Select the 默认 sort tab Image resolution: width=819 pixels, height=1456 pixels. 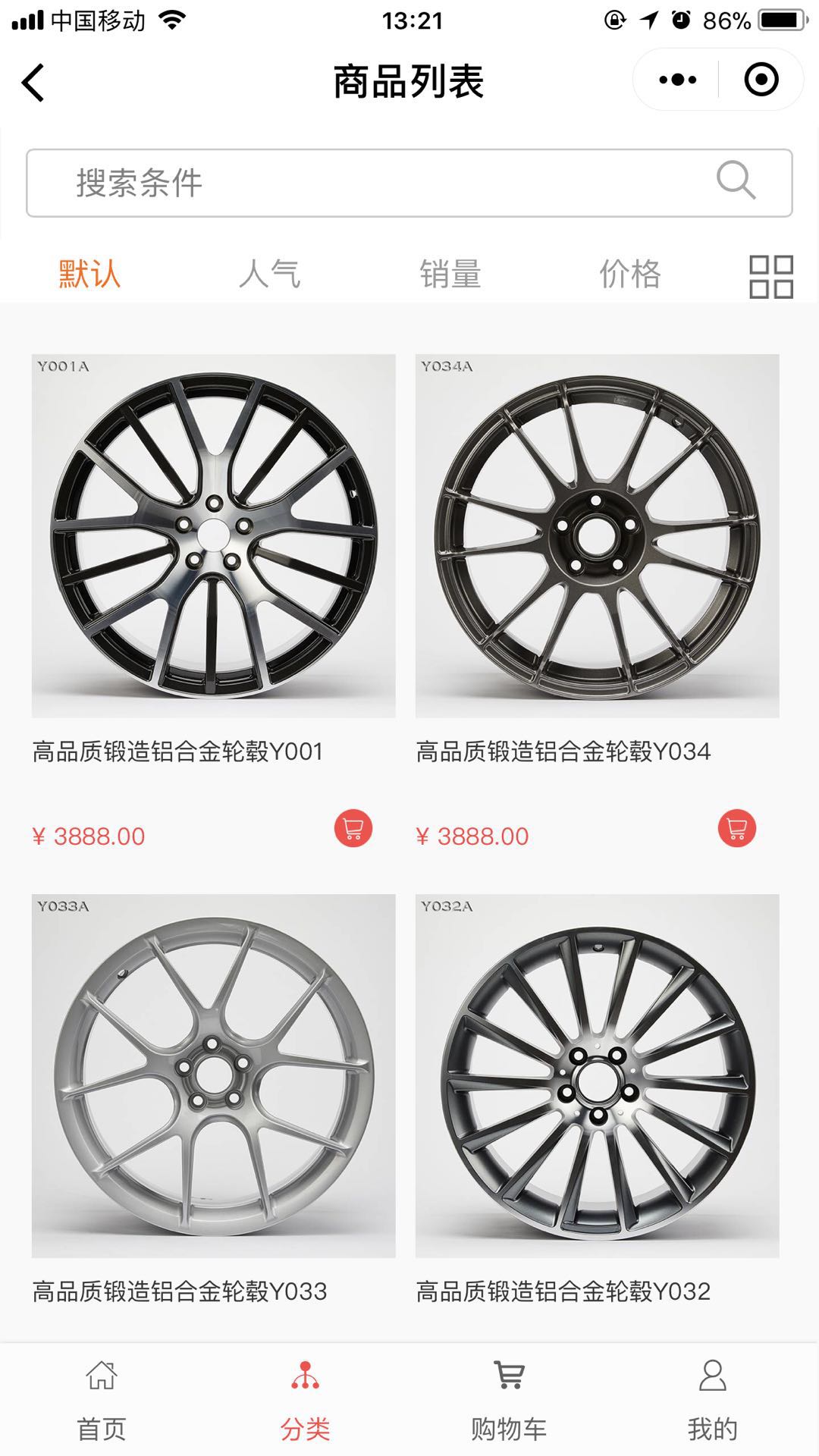[89, 274]
